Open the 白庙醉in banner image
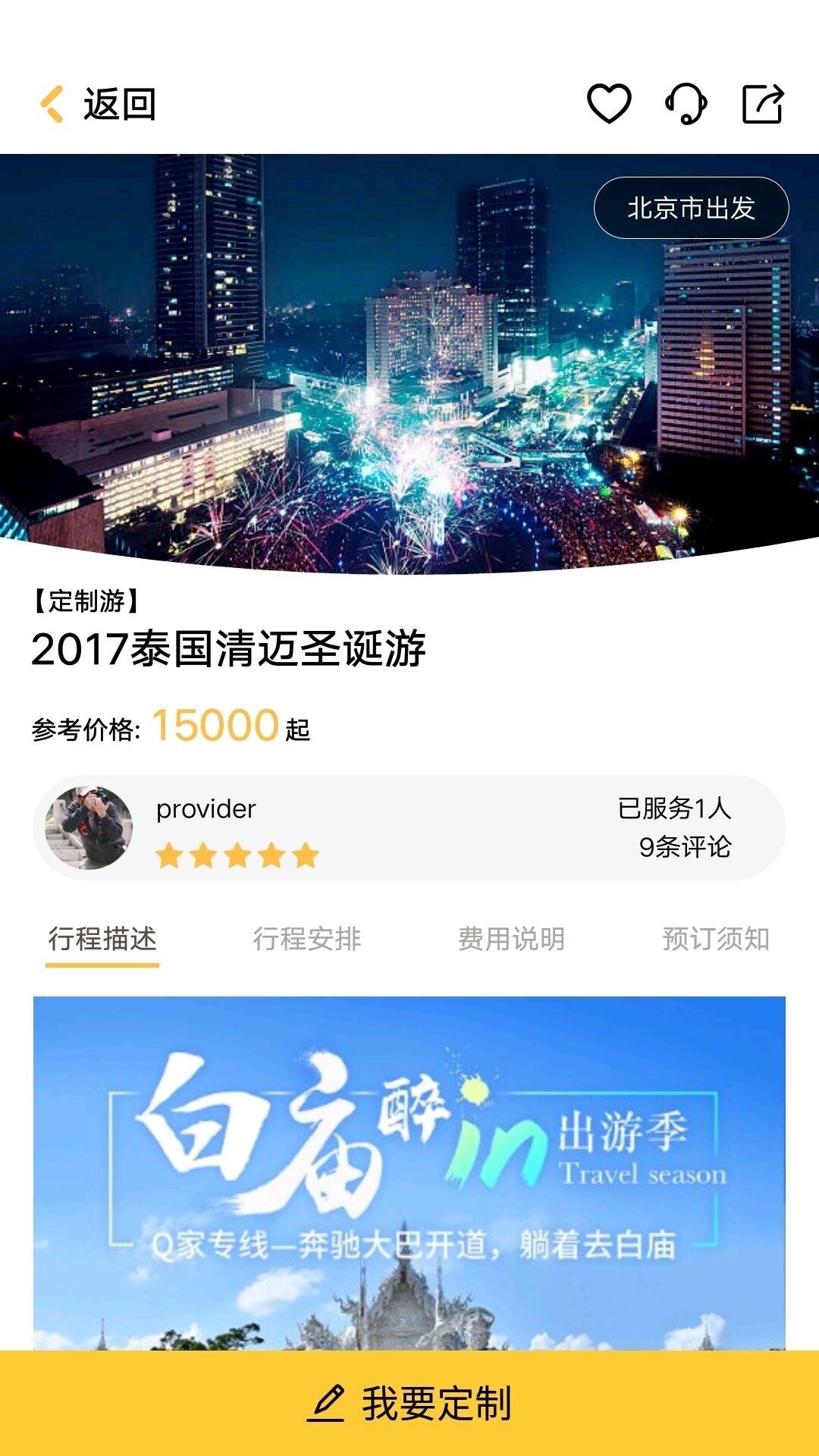The width and height of the screenshot is (819, 1456). (409, 1175)
